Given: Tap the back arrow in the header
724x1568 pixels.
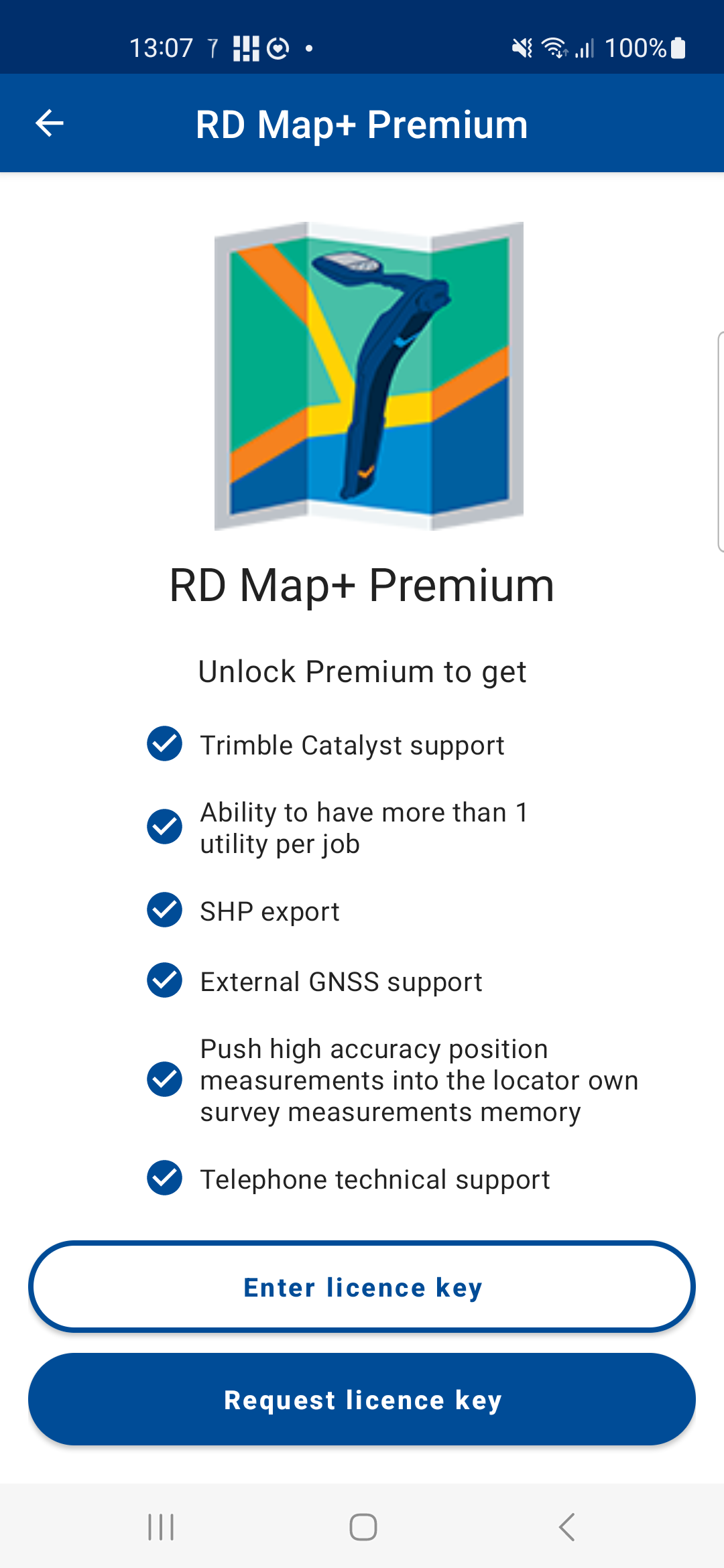Looking at the screenshot, I should tap(49, 123).
